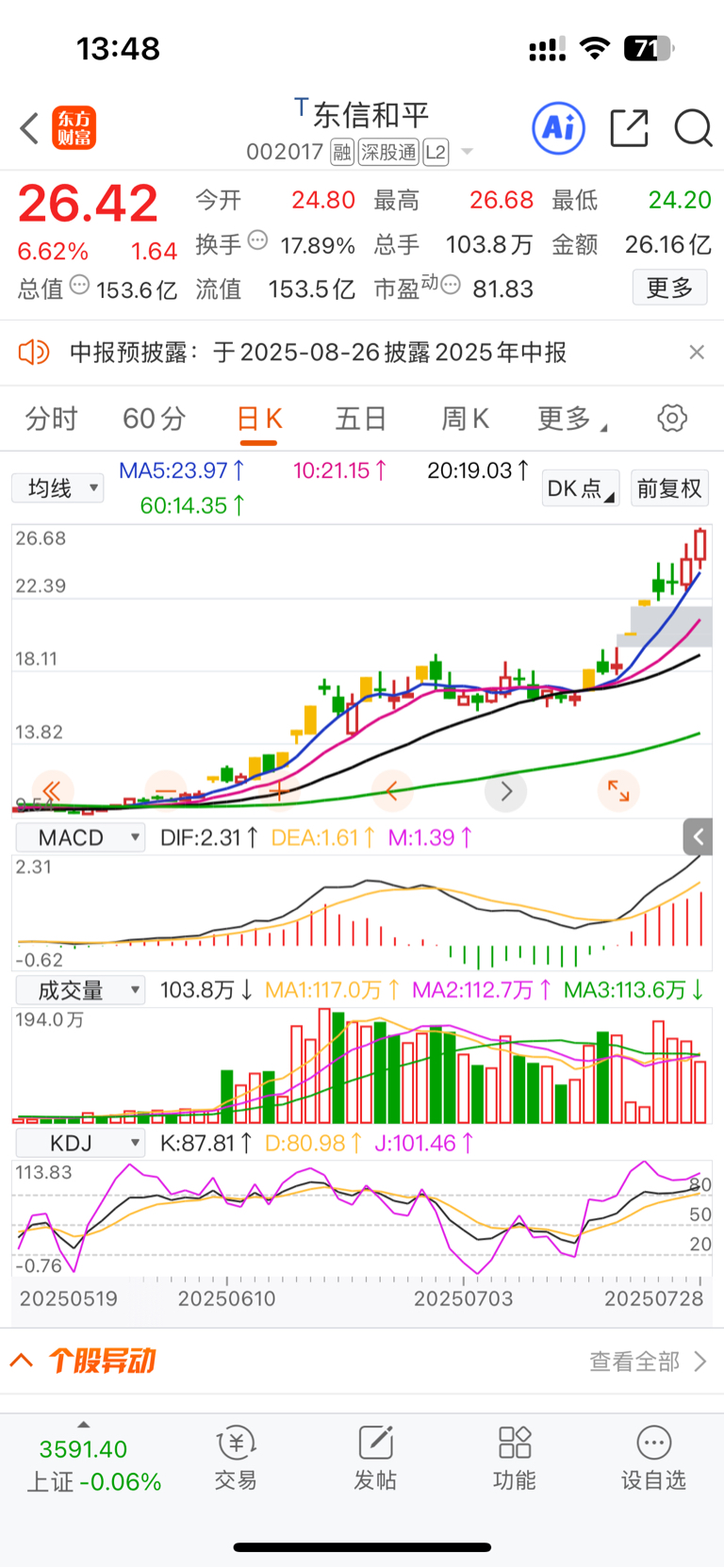Share this stock page
Viewport: 724px width, 1568px height.
tap(629, 128)
